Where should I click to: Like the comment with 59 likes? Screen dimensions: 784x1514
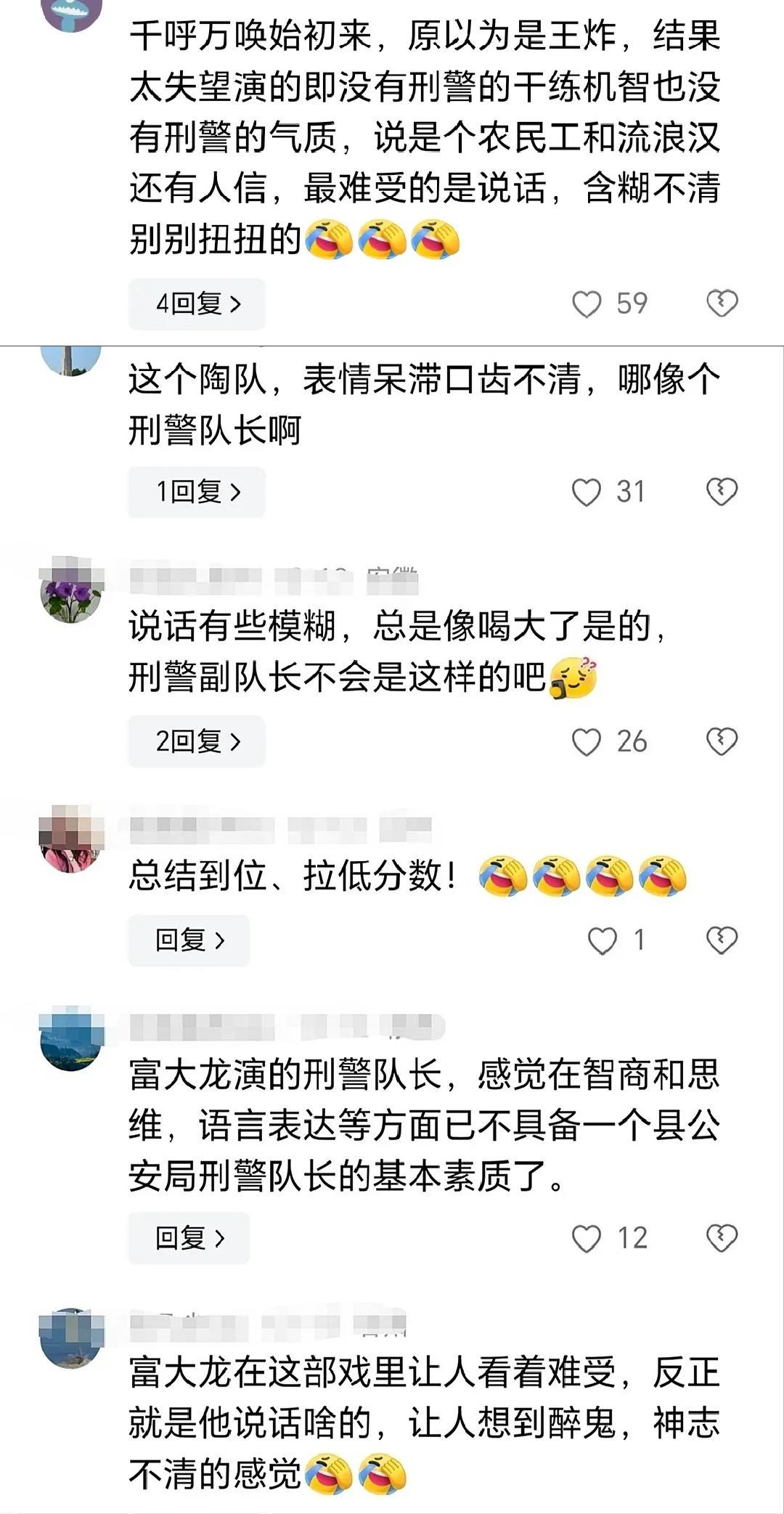(587, 304)
